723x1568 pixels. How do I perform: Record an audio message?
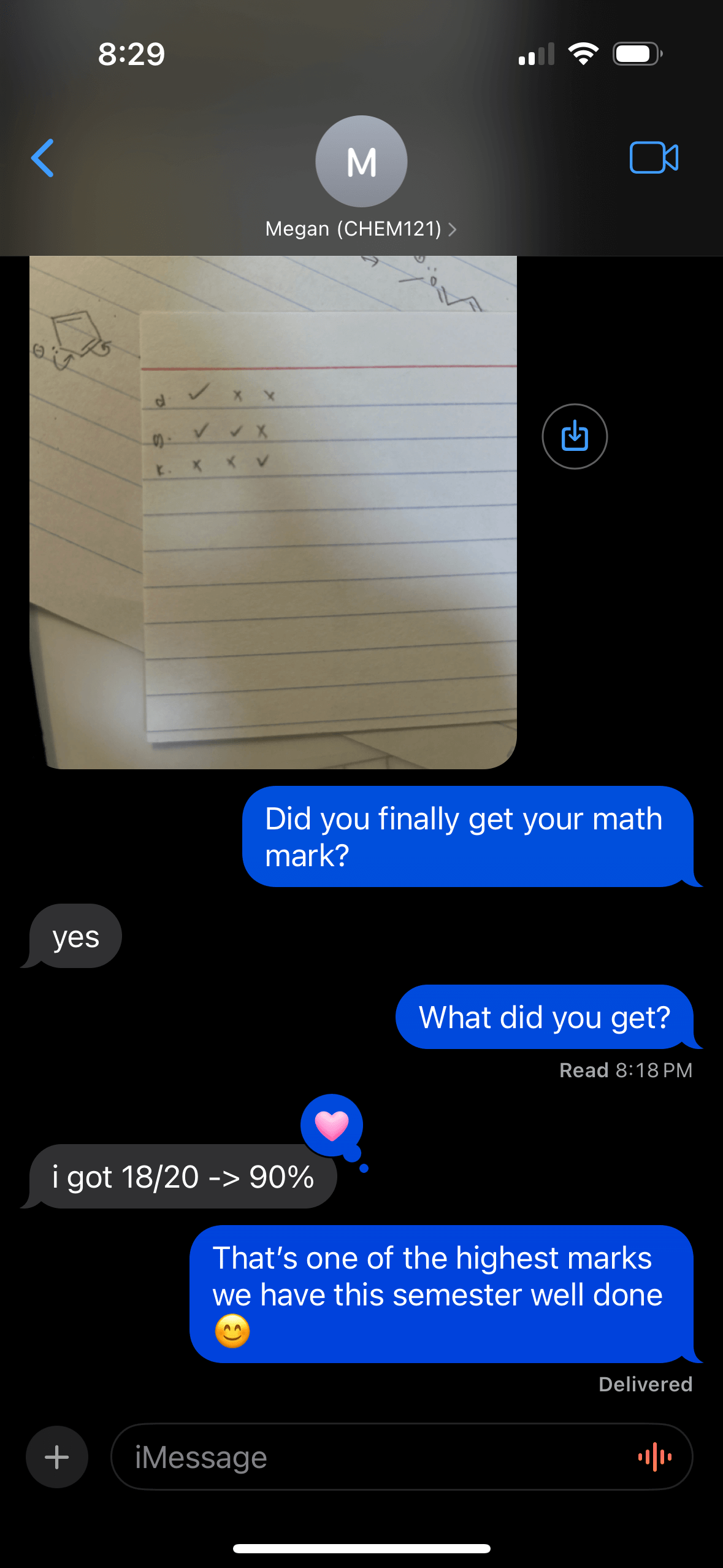654,1456
